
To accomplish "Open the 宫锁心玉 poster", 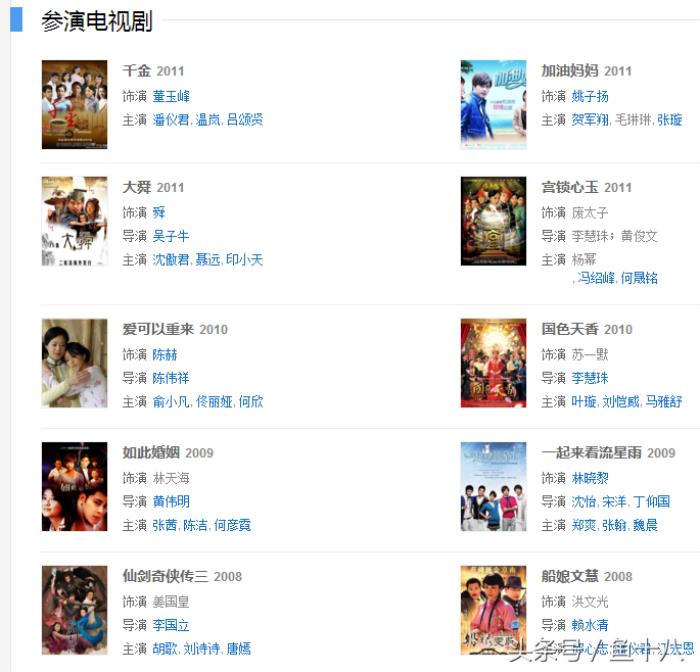I will [x=493, y=221].
